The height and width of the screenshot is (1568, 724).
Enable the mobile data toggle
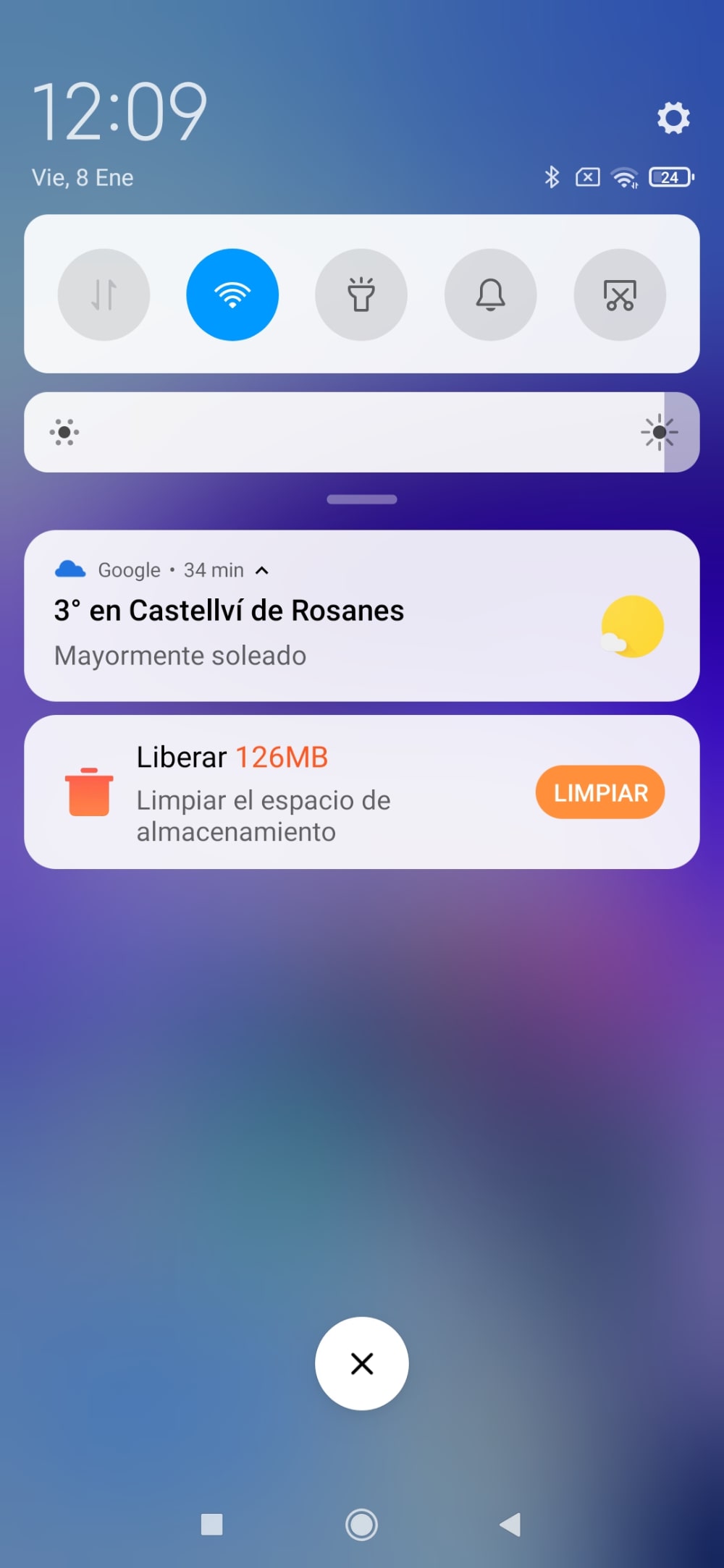[x=104, y=294]
